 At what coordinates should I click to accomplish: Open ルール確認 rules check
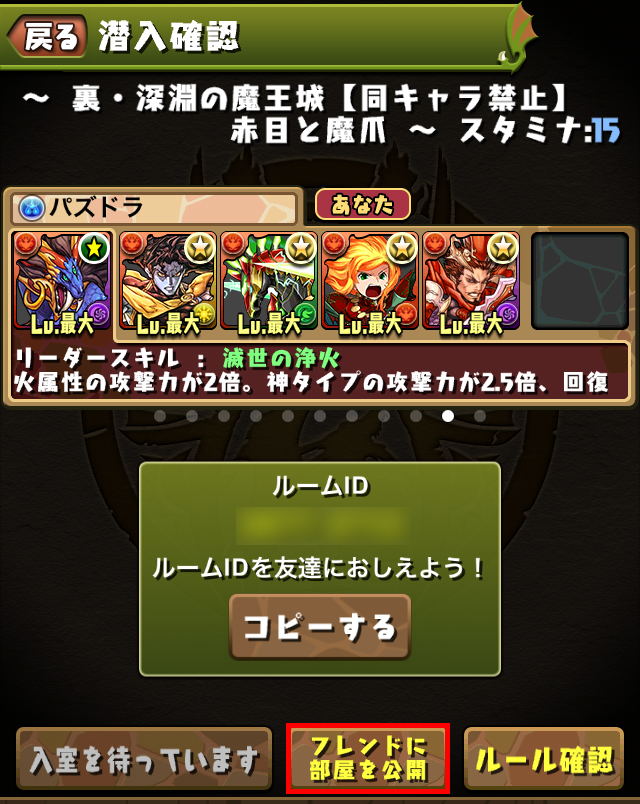point(543,760)
